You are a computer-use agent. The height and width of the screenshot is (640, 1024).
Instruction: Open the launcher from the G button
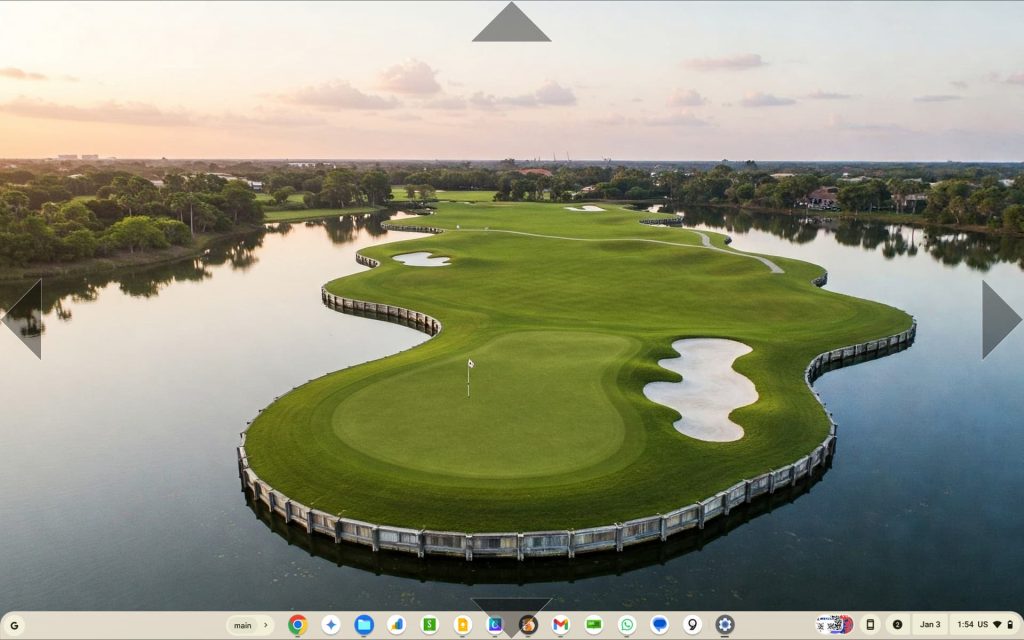click(14, 625)
